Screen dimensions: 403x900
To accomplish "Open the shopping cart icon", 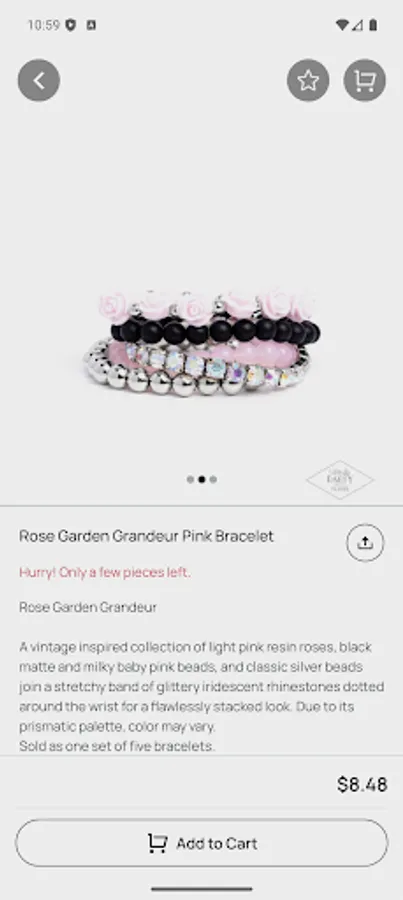I will point(365,81).
